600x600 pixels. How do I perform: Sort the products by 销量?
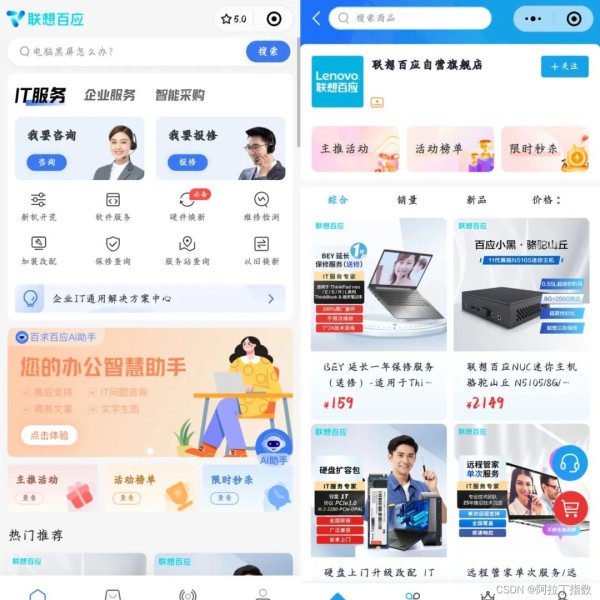407,200
